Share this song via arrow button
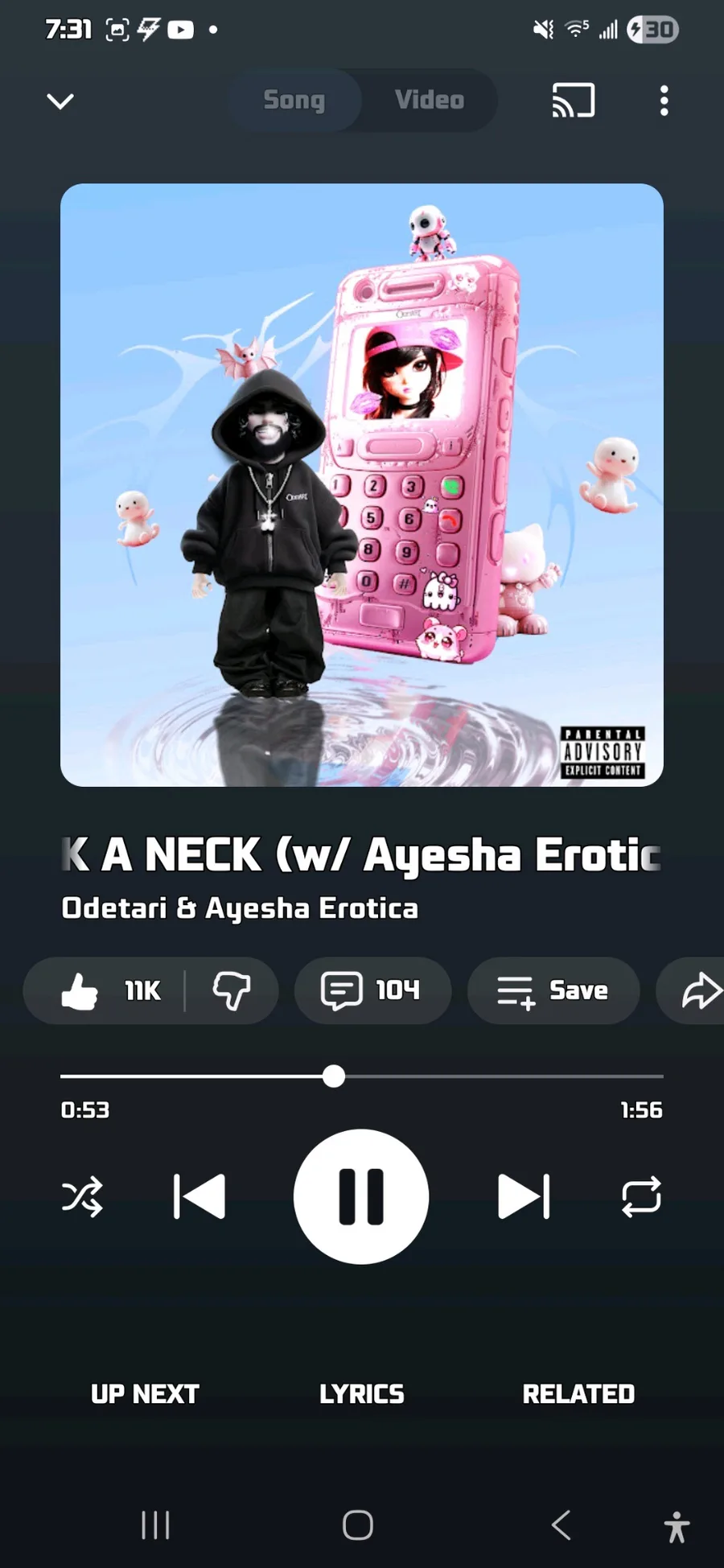Viewport: 724px width, 1568px height. pos(697,990)
